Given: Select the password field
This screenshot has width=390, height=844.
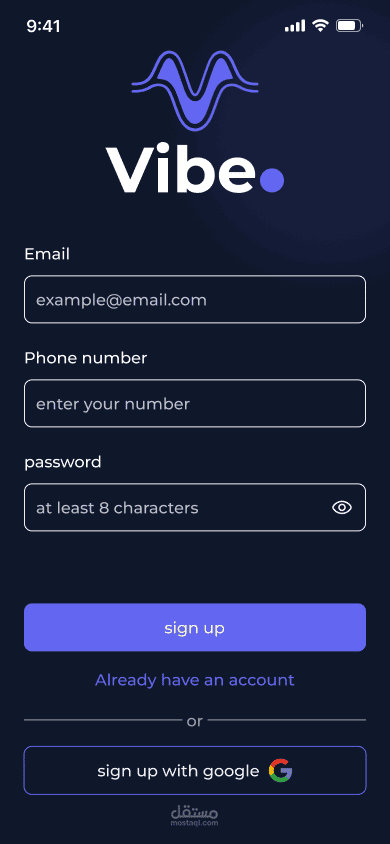Looking at the screenshot, I should tap(195, 507).
